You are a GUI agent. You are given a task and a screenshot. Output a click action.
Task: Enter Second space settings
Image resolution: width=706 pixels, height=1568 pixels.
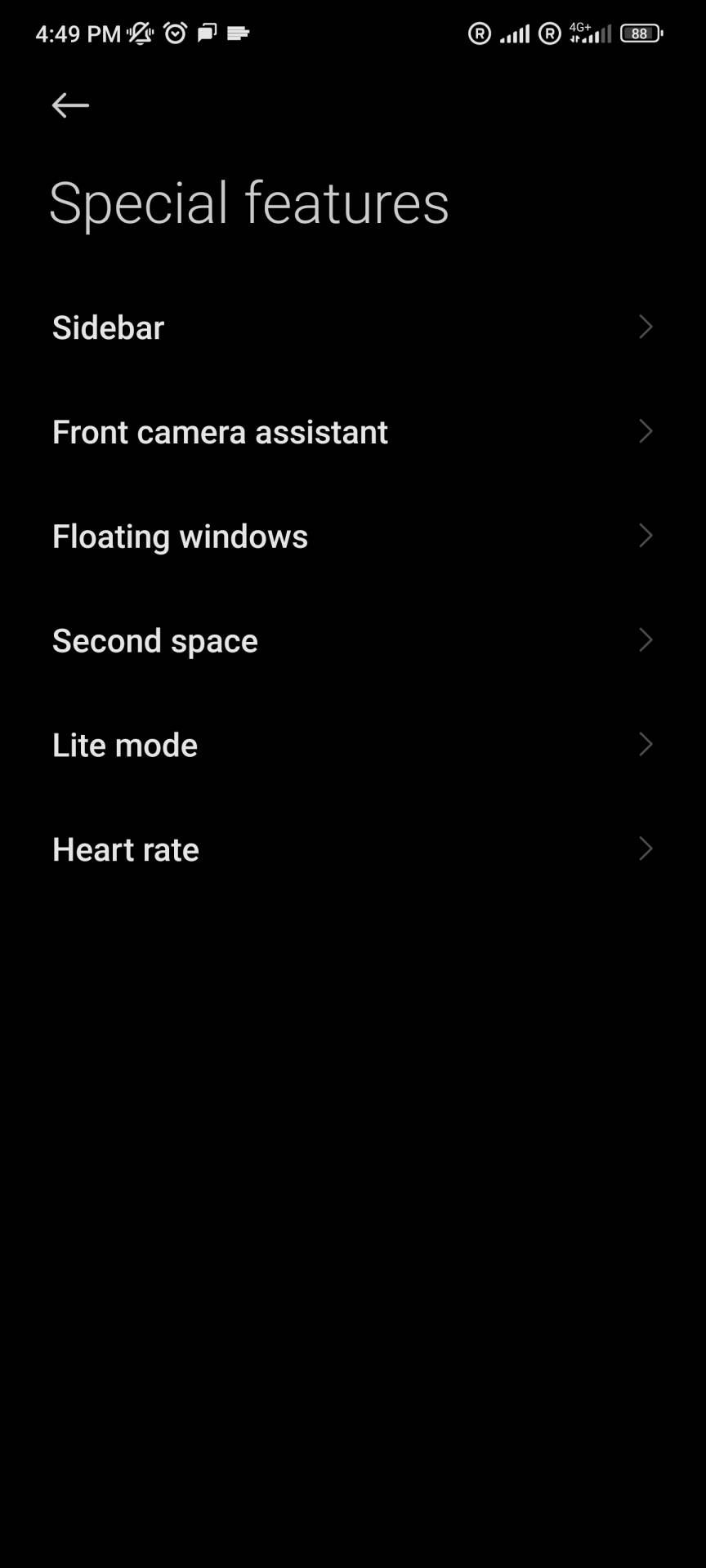pyautogui.click(x=351, y=641)
